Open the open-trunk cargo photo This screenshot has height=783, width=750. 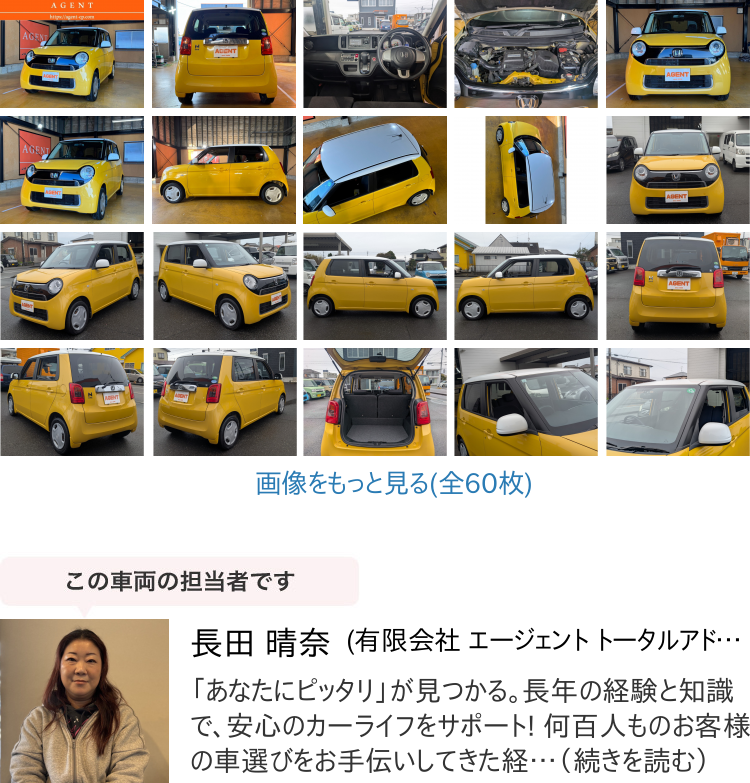pos(375,402)
